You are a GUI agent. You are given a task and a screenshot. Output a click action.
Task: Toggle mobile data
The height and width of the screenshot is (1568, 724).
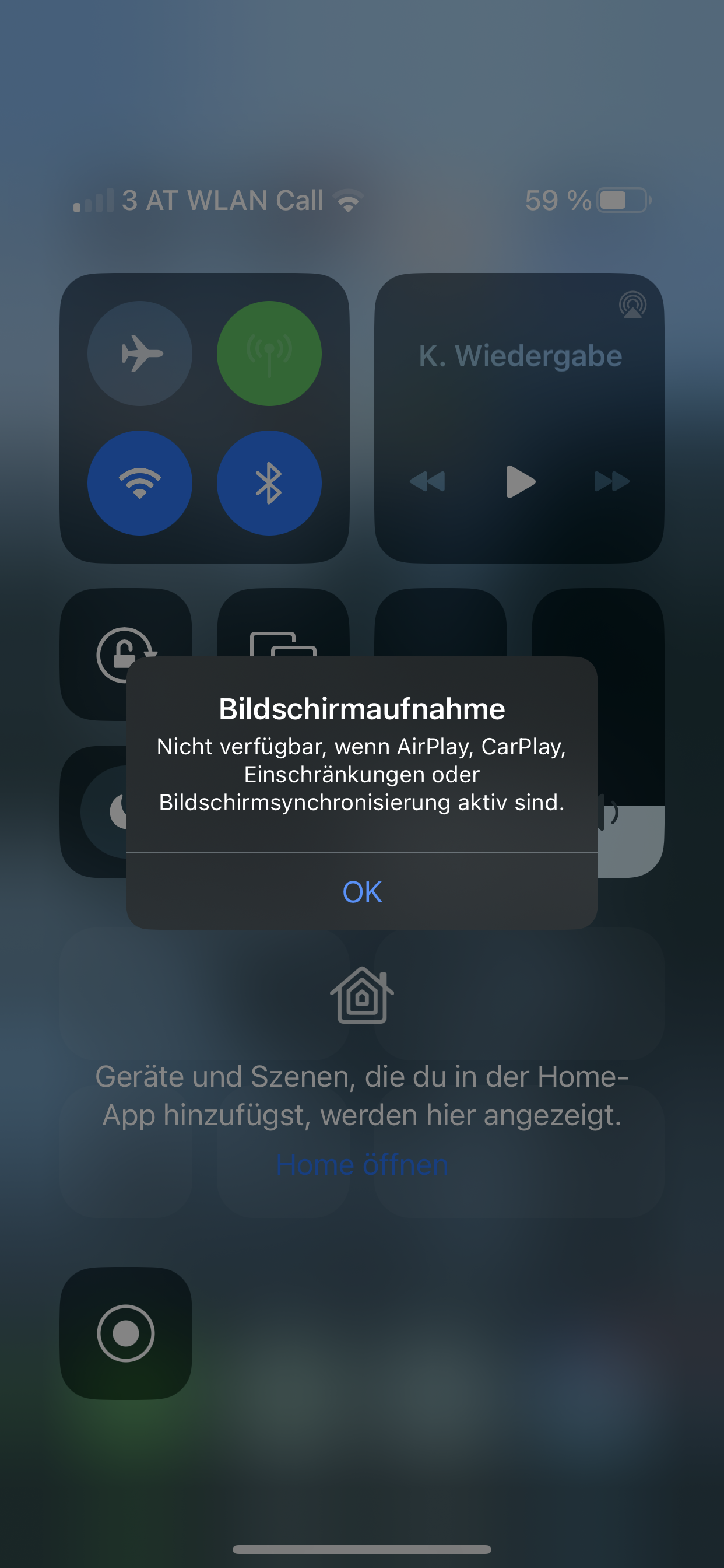pos(269,353)
